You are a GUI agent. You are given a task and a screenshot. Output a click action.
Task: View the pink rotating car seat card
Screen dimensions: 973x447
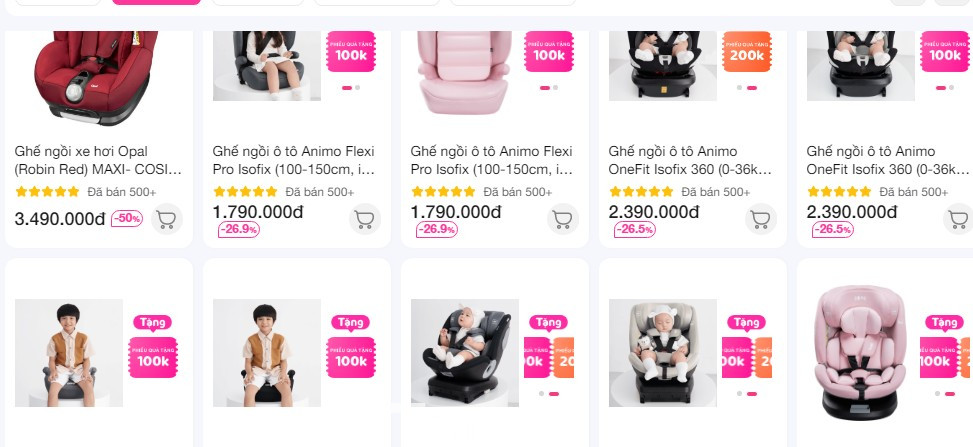coord(864,350)
